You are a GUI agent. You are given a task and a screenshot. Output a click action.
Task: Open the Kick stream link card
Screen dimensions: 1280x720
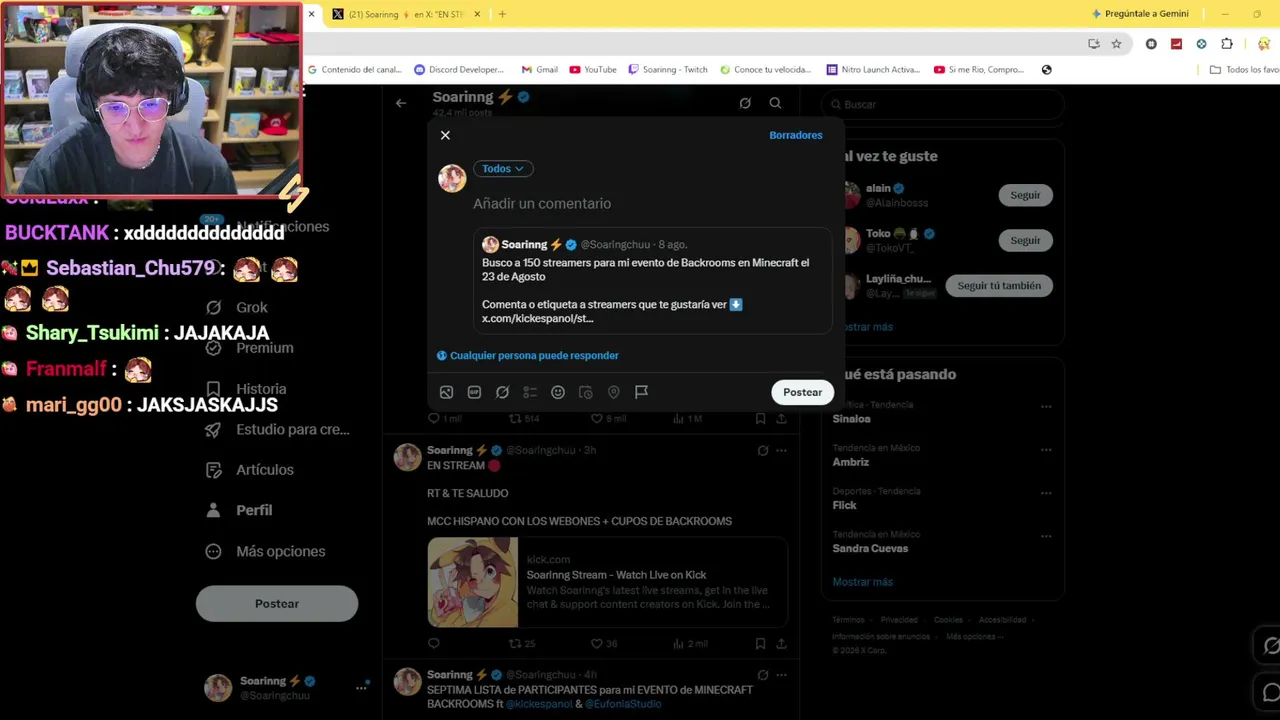click(607, 582)
